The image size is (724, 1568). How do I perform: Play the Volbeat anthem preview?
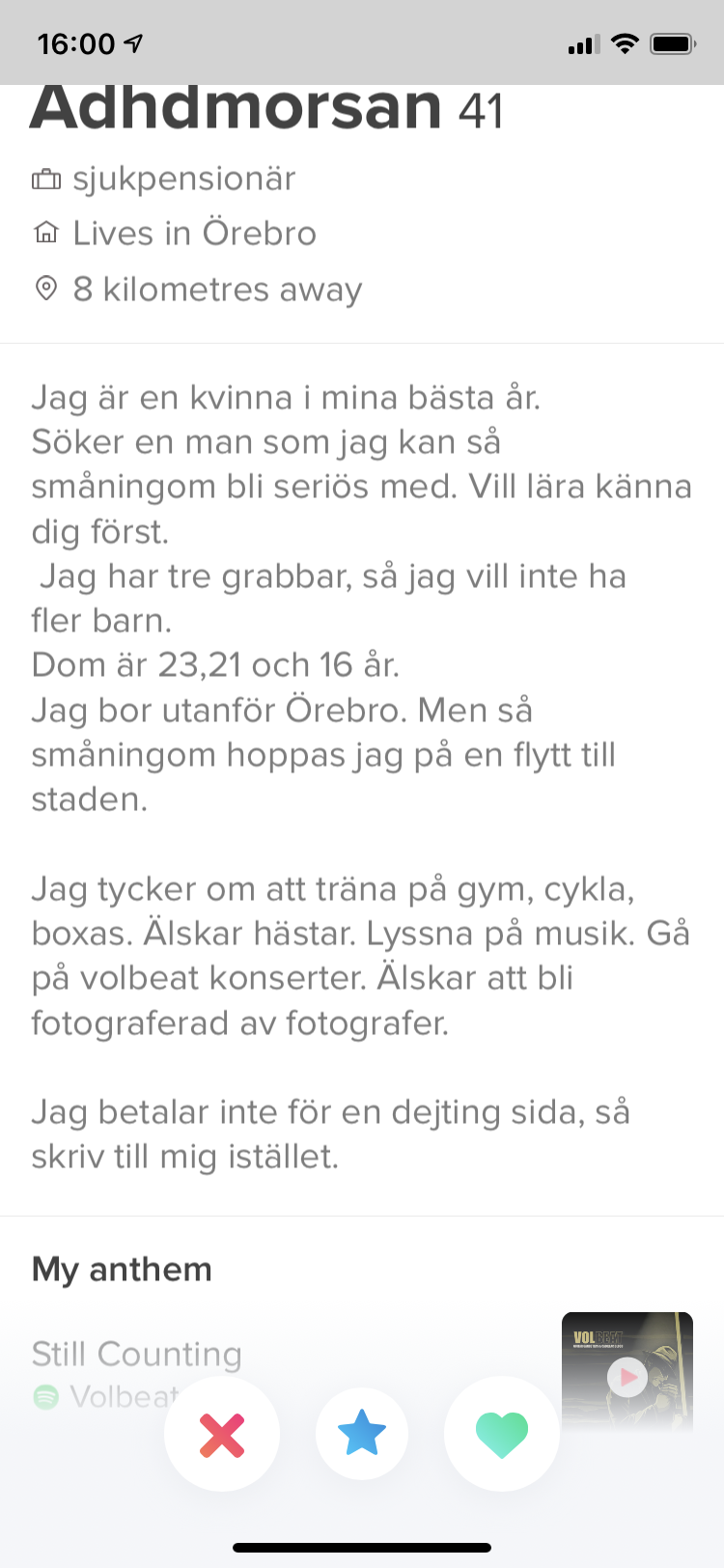tap(627, 1377)
